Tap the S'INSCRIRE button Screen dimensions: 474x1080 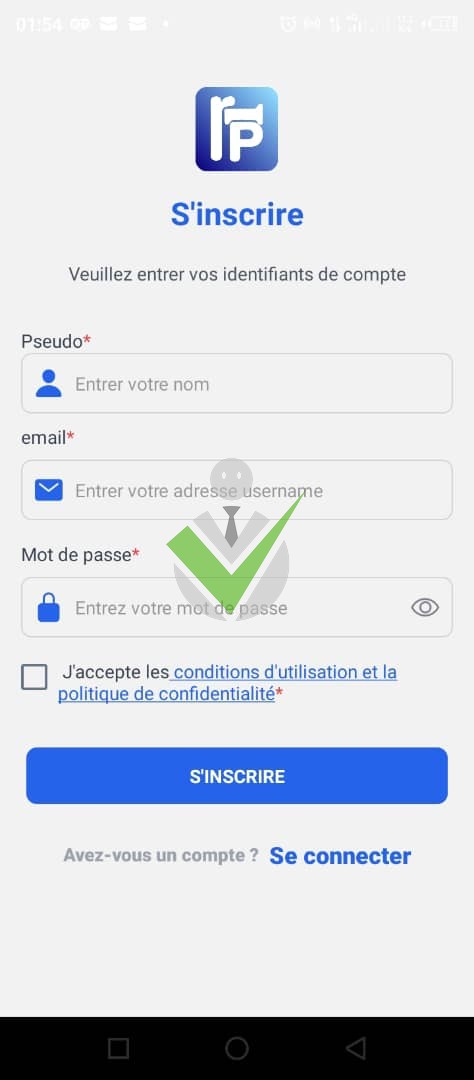pyautogui.click(x=237, y=776)
